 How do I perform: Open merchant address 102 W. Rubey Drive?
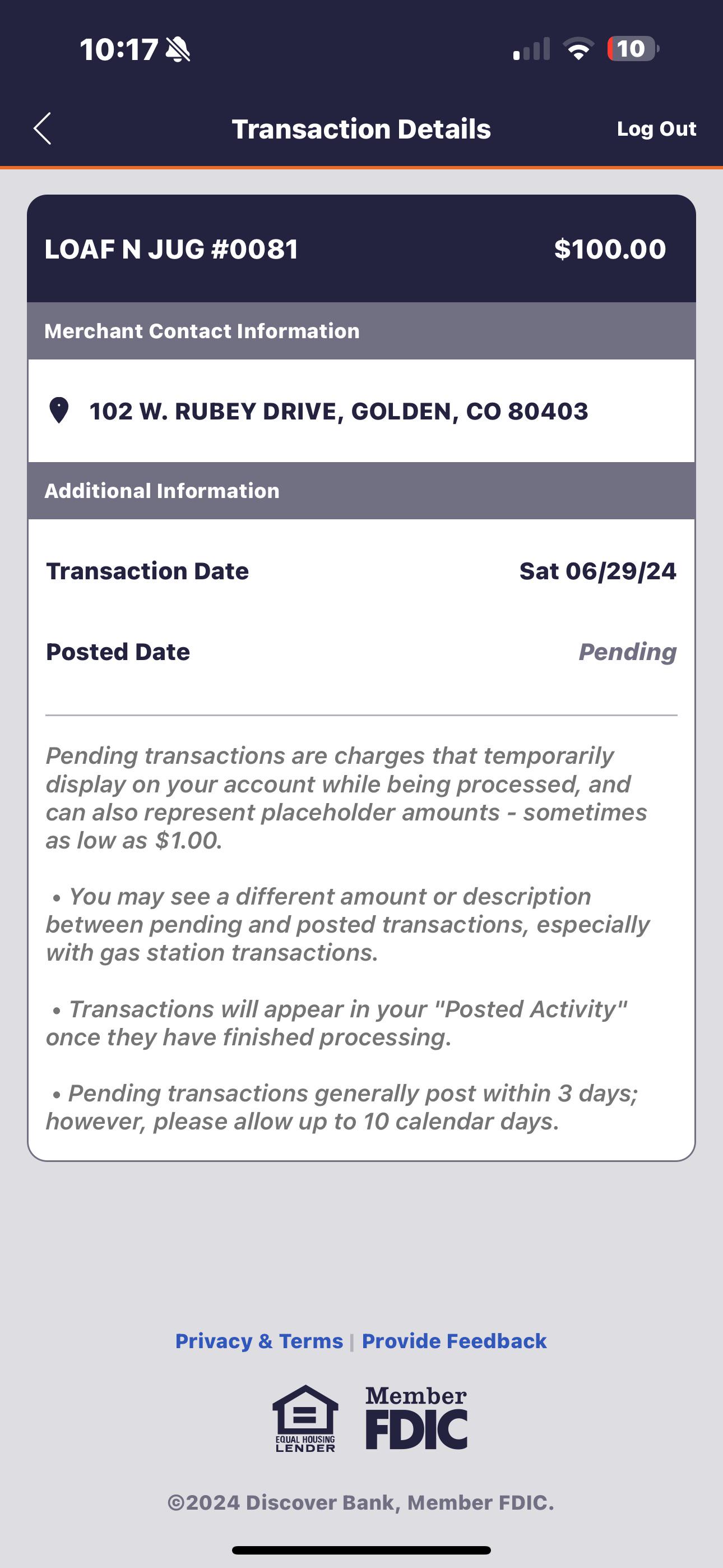[339, 412]
